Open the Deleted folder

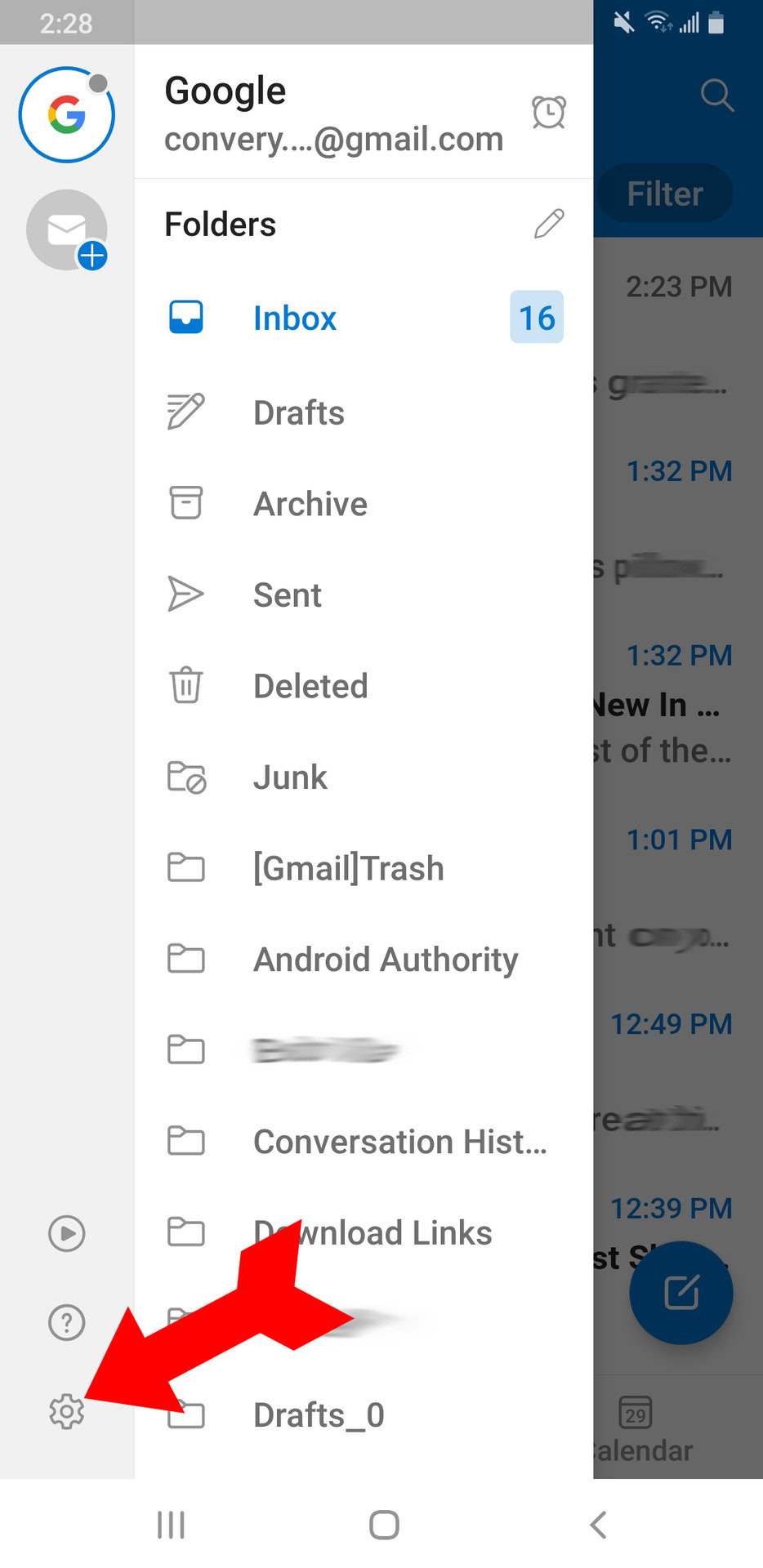[x=310, y=686]
